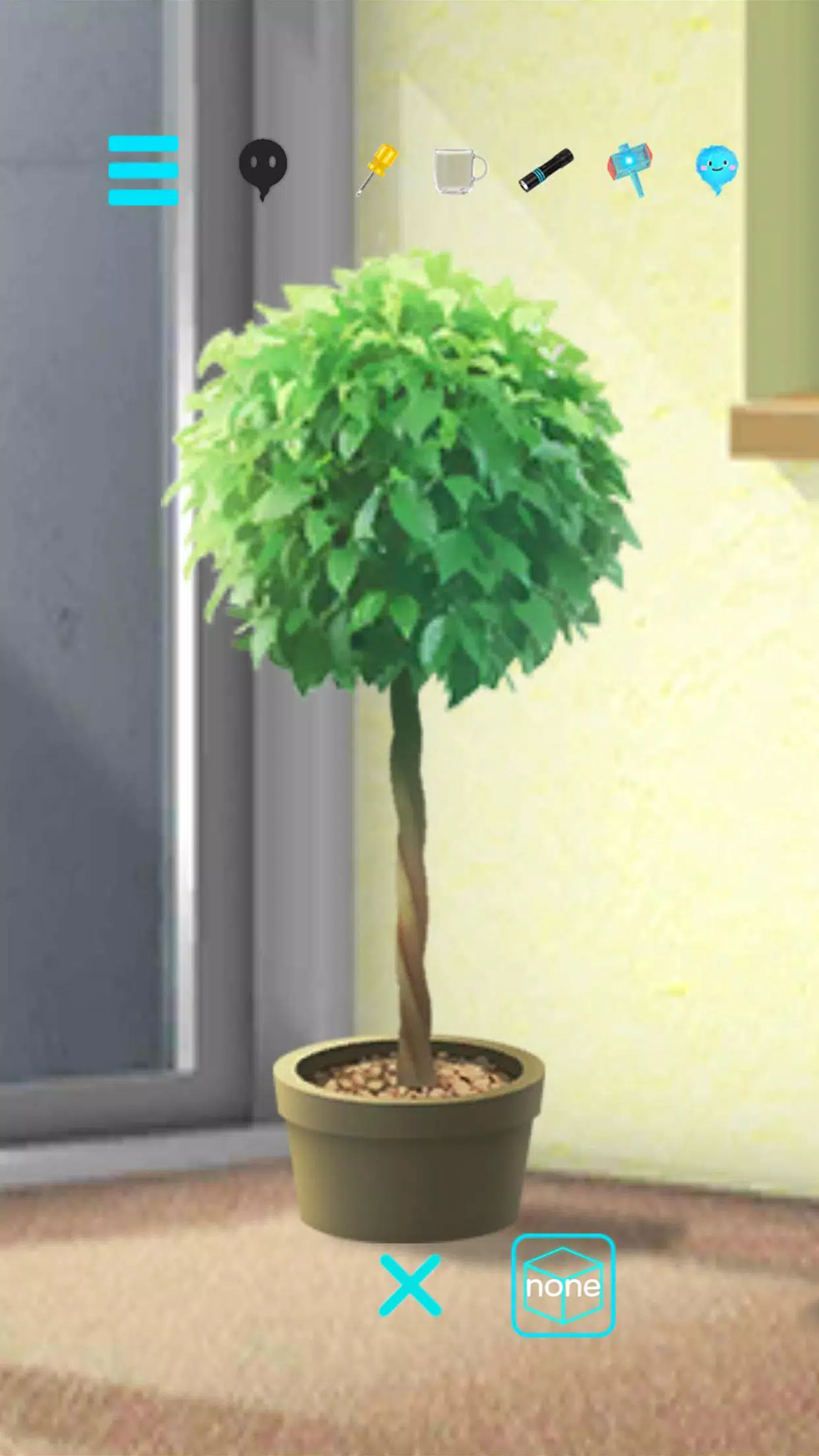Image resolution: width=819 pixels, height=1456 pixels.
Task: Select the black flashlight item
Action: coord(546,170)
